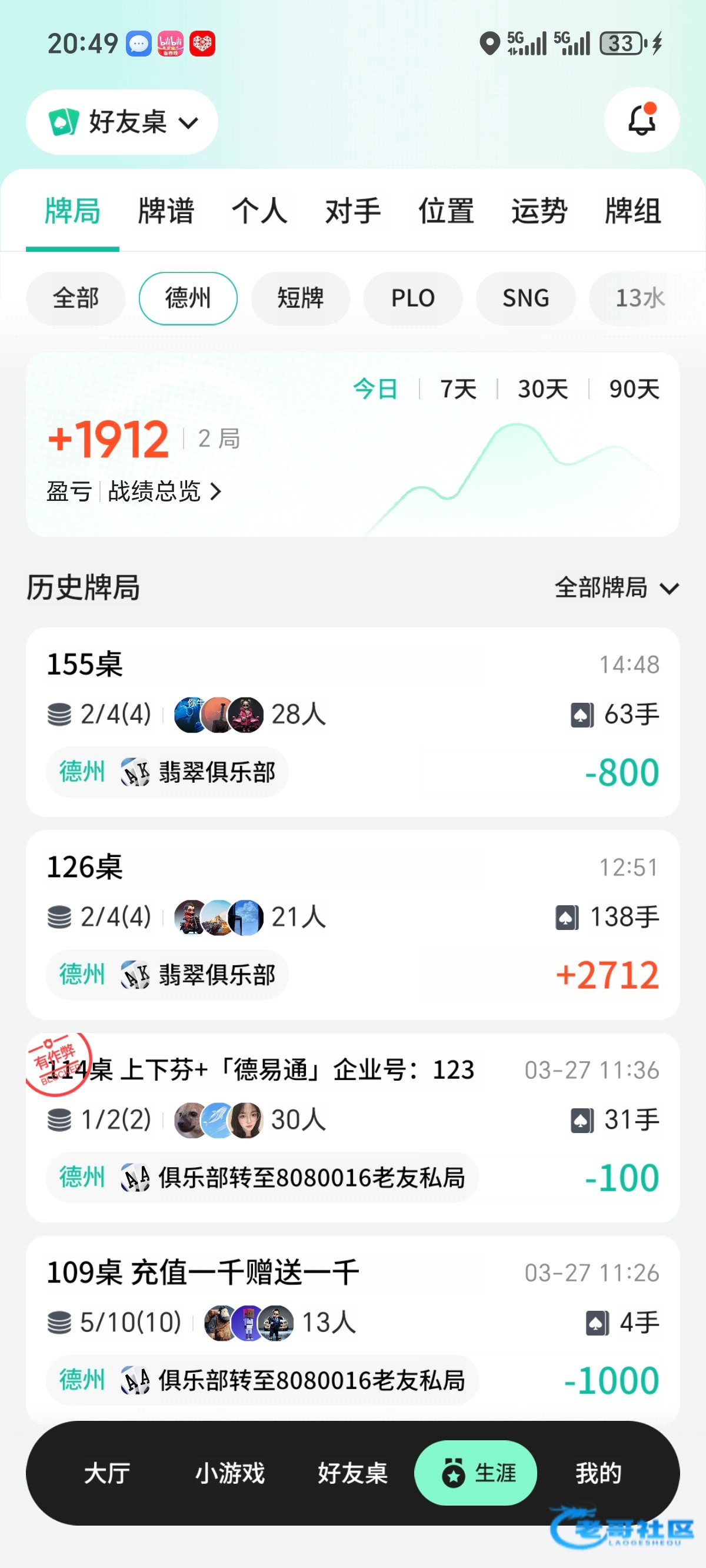Viewport: 706px width, 1568px height.
Task: Filter games by PLO
Action: 413,298
